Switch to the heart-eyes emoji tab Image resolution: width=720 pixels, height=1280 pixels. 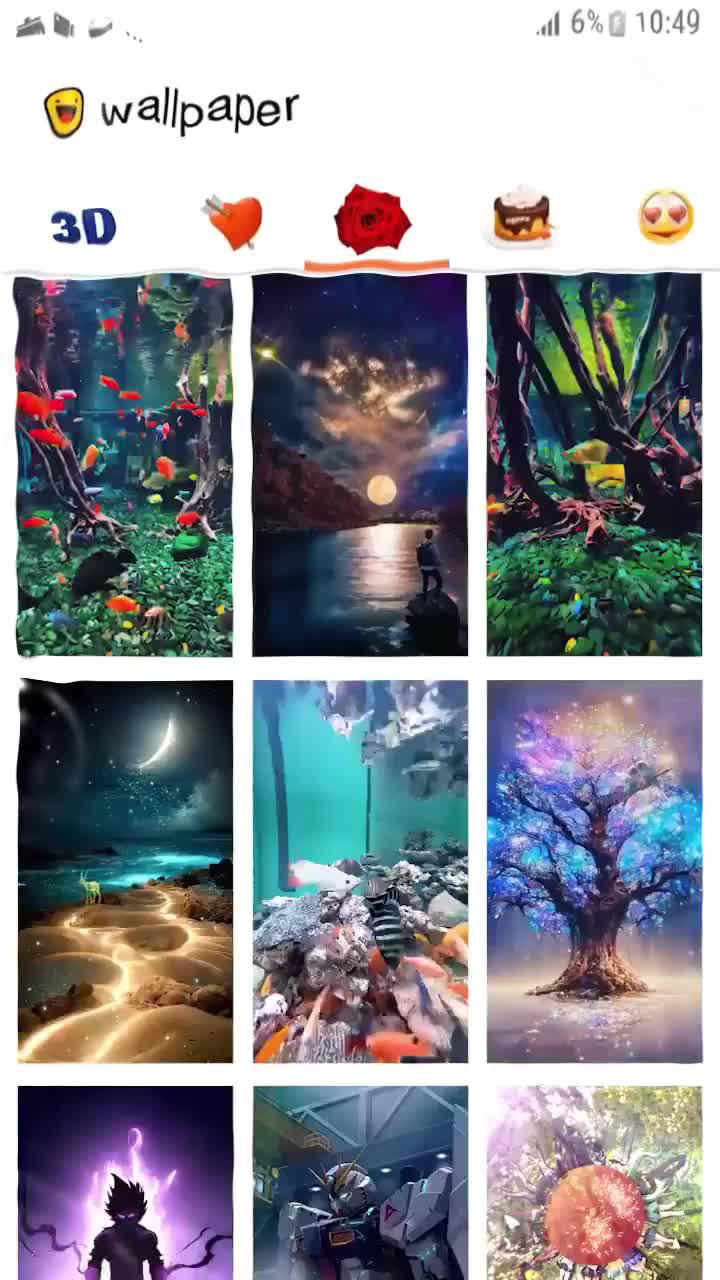[x=665, y=217]
